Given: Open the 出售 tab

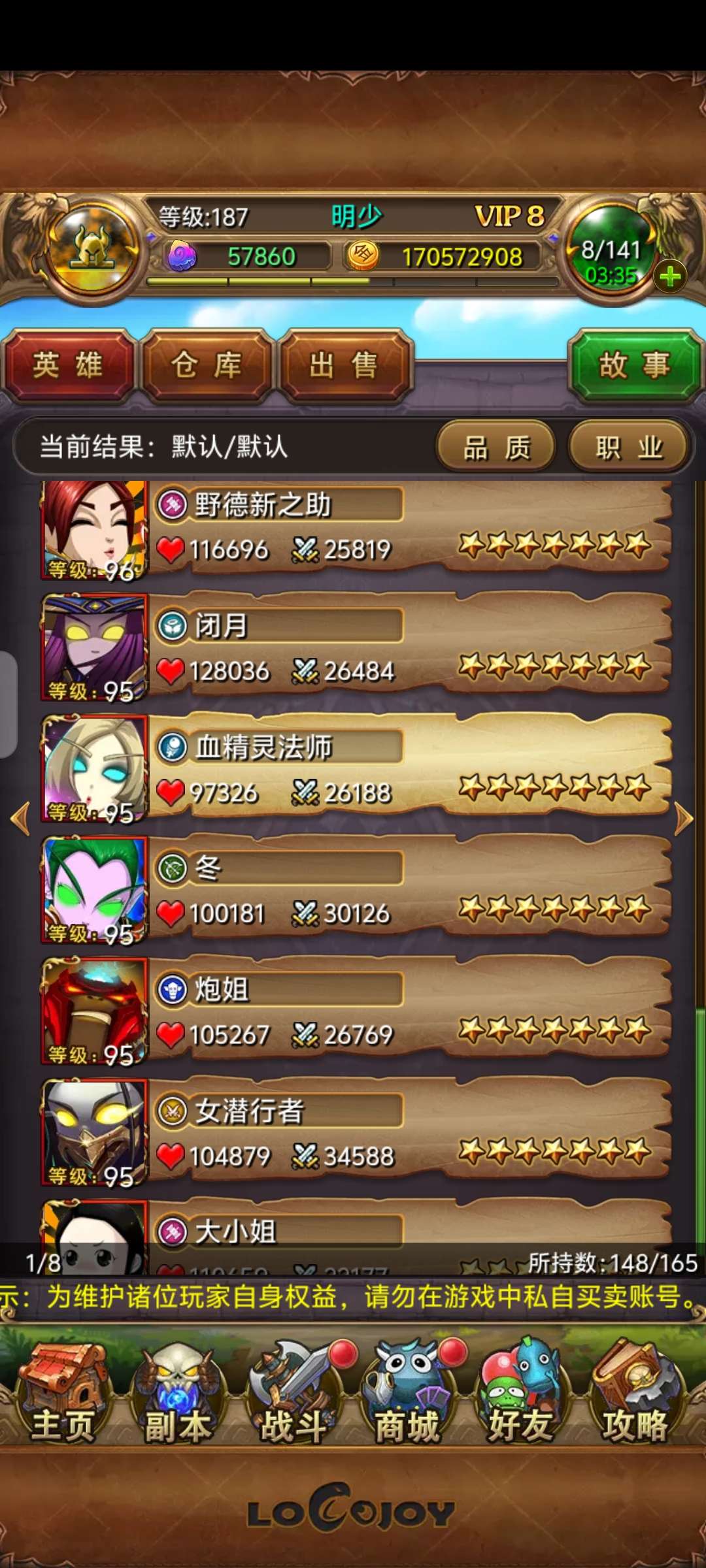Looking at the screenshot, I should (345, 365).
